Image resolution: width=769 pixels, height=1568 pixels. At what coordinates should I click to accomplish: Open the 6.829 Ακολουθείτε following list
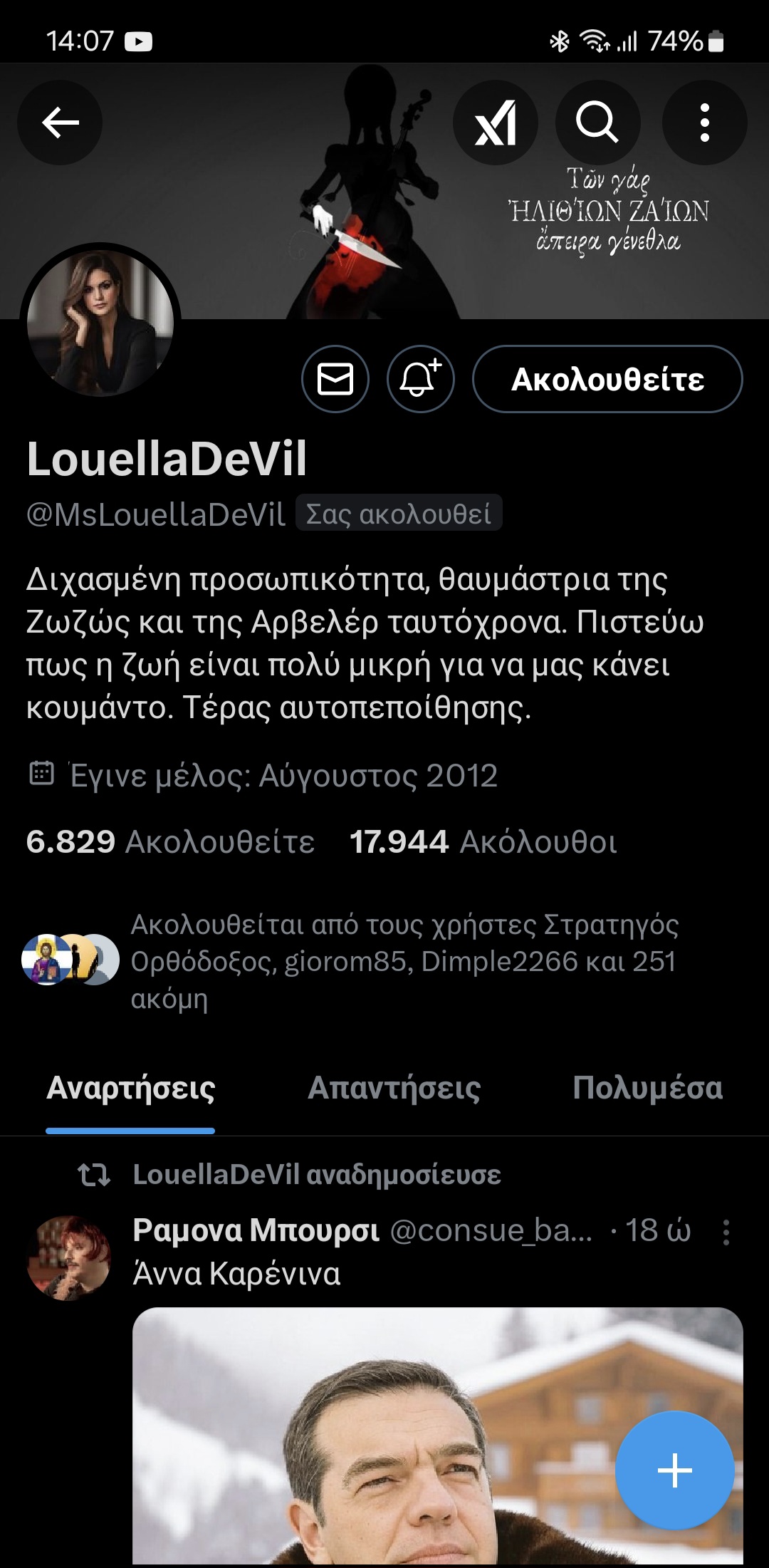pos(171,842)
